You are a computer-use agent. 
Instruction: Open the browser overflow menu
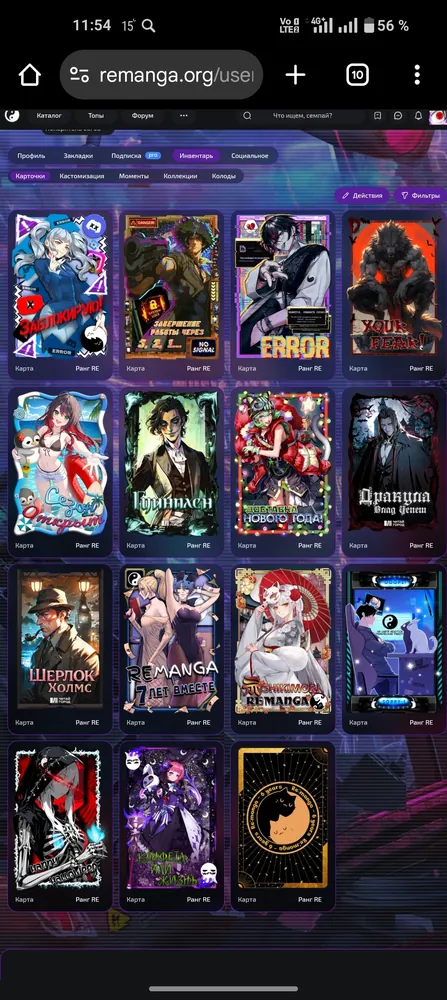[417, 75]
